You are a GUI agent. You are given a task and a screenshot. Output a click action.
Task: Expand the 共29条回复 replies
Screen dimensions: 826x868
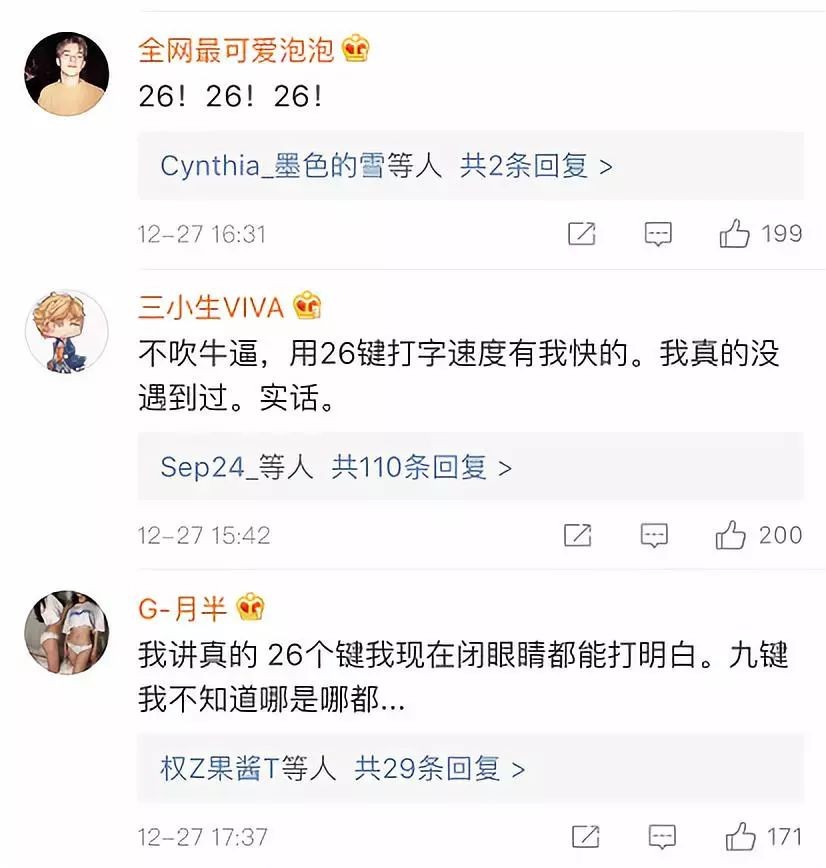coord(440,768)
